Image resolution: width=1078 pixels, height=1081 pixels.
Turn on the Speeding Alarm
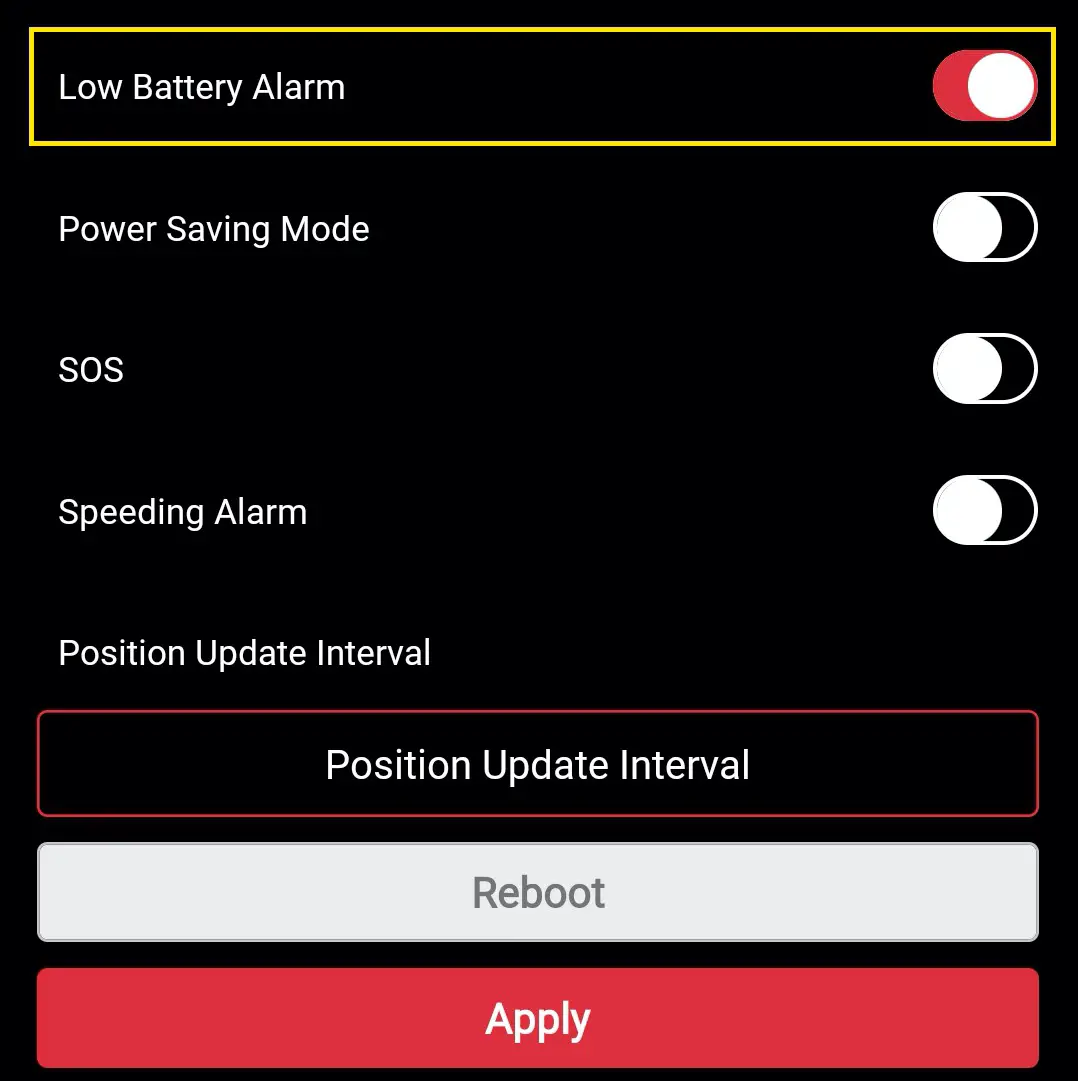click(984, 511)
